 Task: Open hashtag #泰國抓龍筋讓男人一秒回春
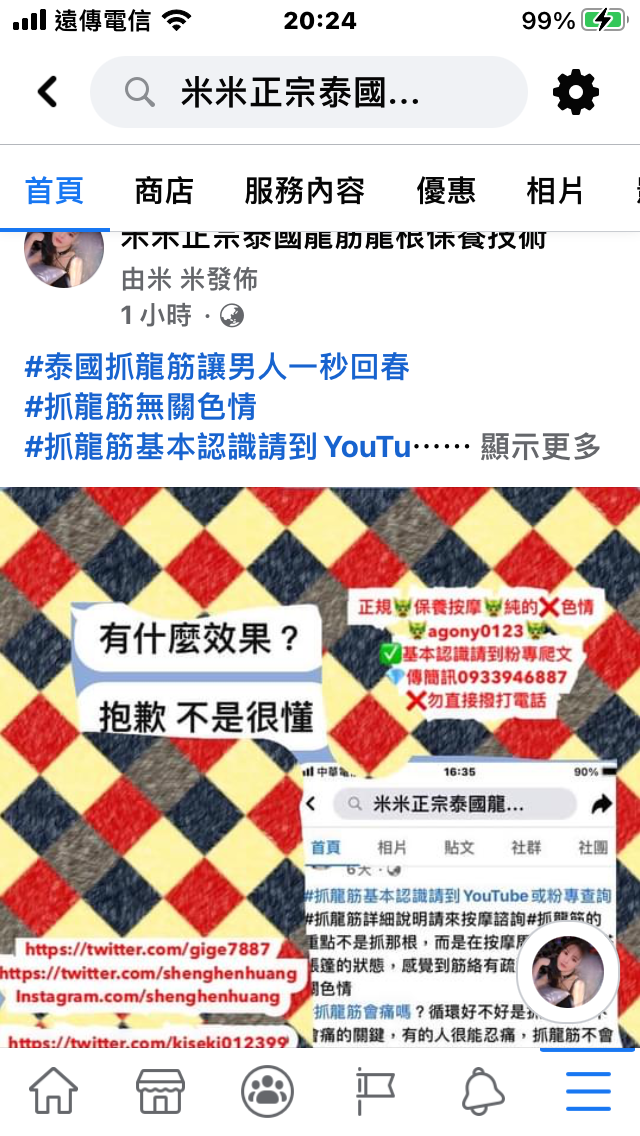217,367
